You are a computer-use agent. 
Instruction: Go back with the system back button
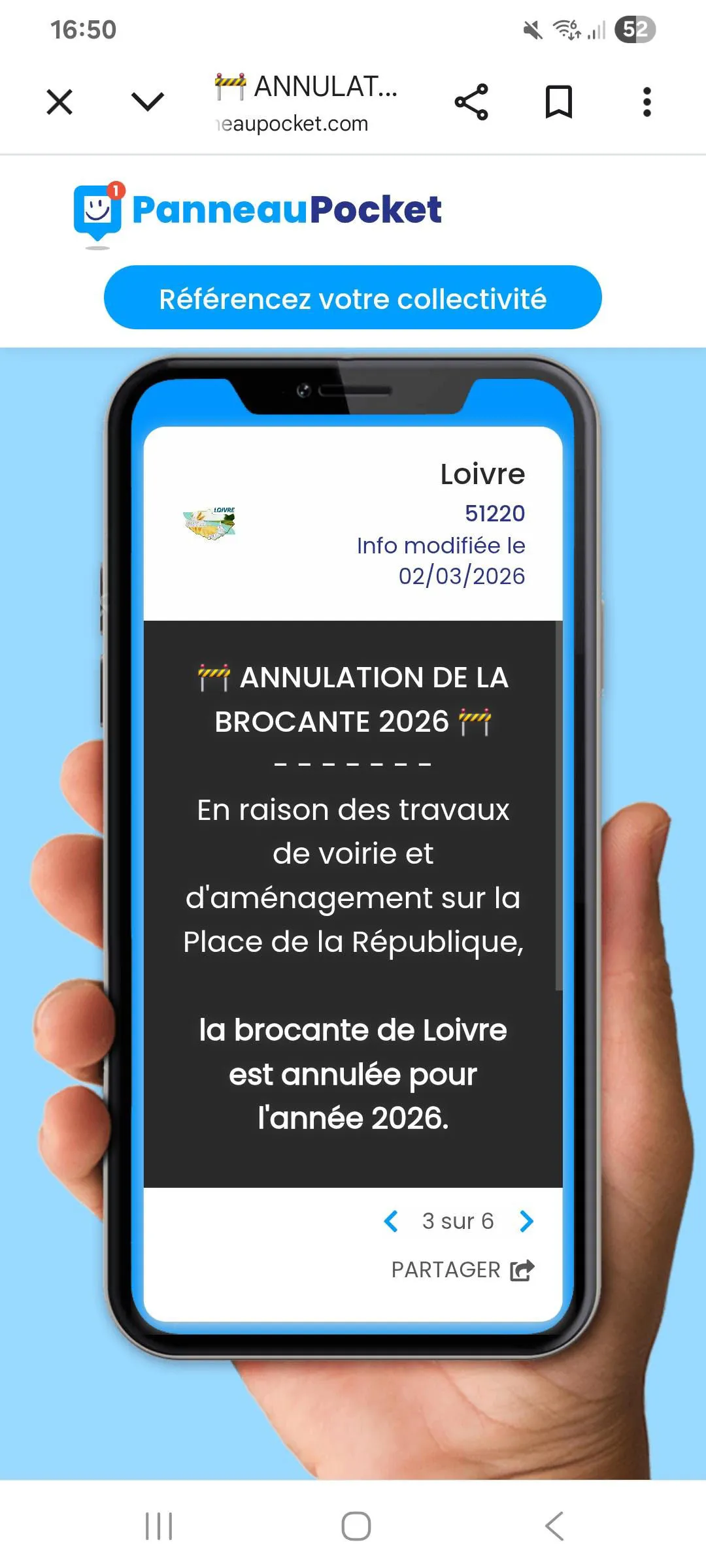click(x=554, y=1526)
